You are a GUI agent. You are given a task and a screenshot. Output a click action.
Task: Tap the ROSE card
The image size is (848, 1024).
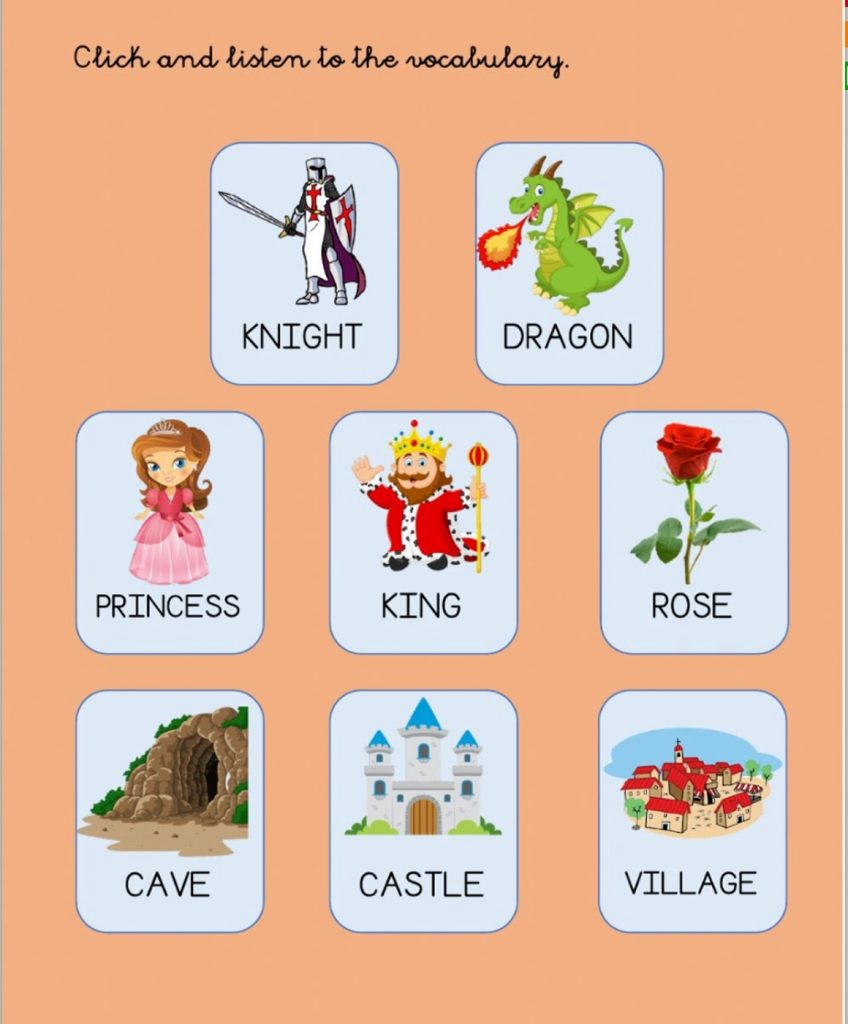[694, 532]
